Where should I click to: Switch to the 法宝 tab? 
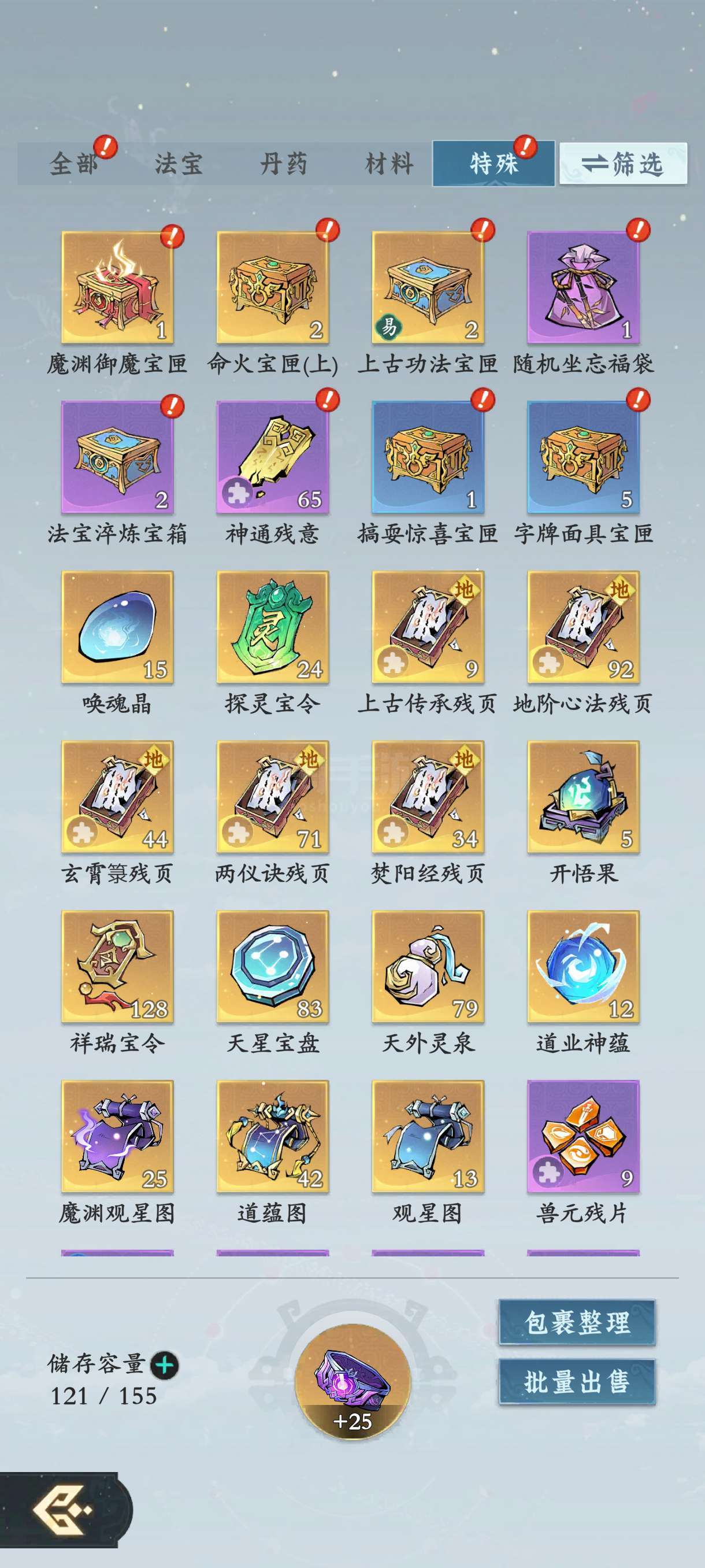tap(178, 163)
